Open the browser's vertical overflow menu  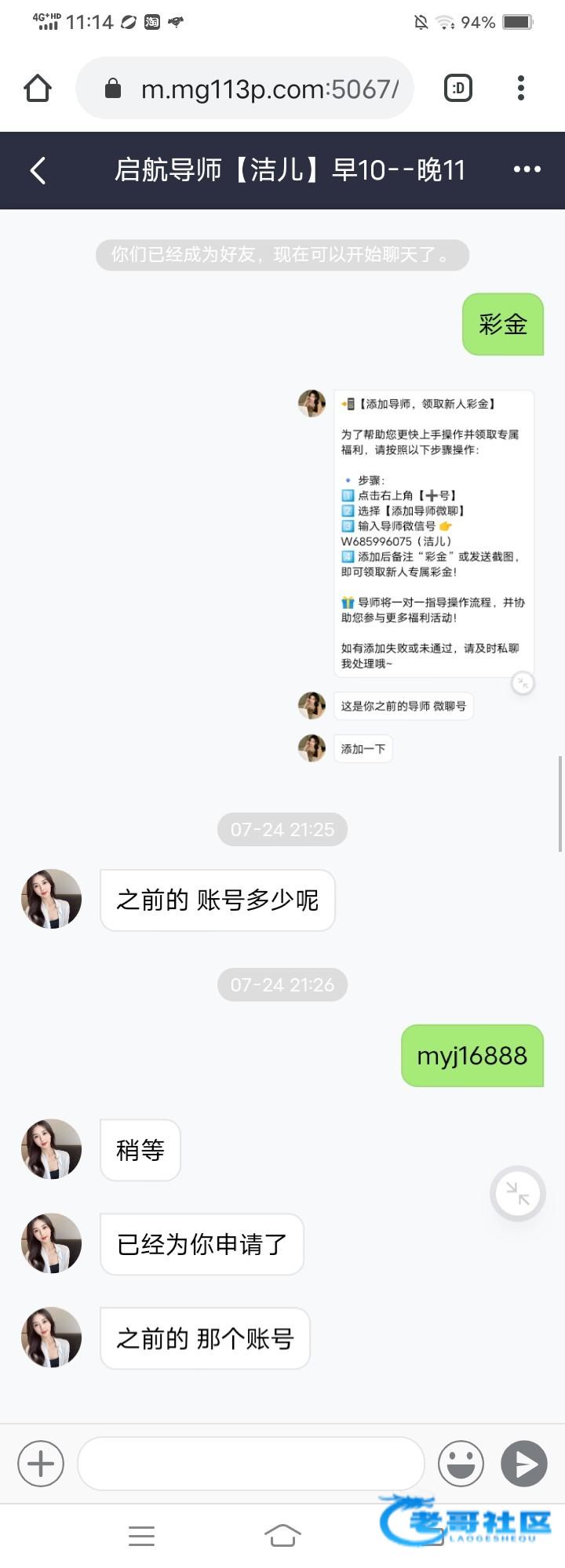521,88
